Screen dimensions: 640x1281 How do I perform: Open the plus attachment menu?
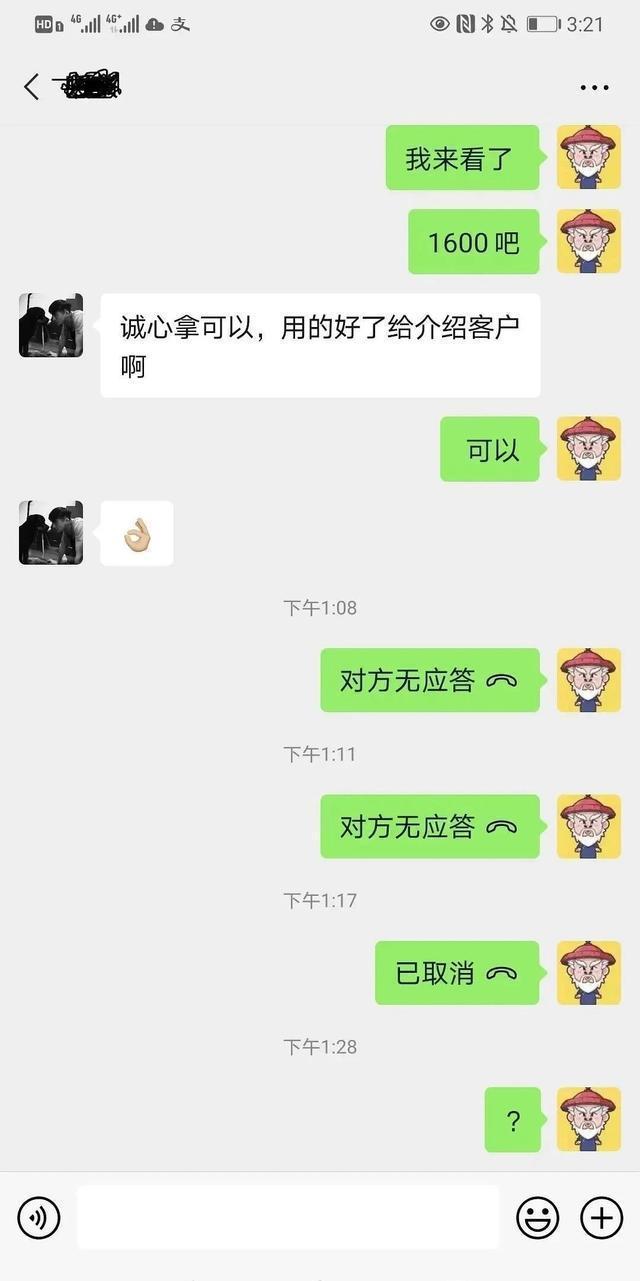coord(601,1217)
